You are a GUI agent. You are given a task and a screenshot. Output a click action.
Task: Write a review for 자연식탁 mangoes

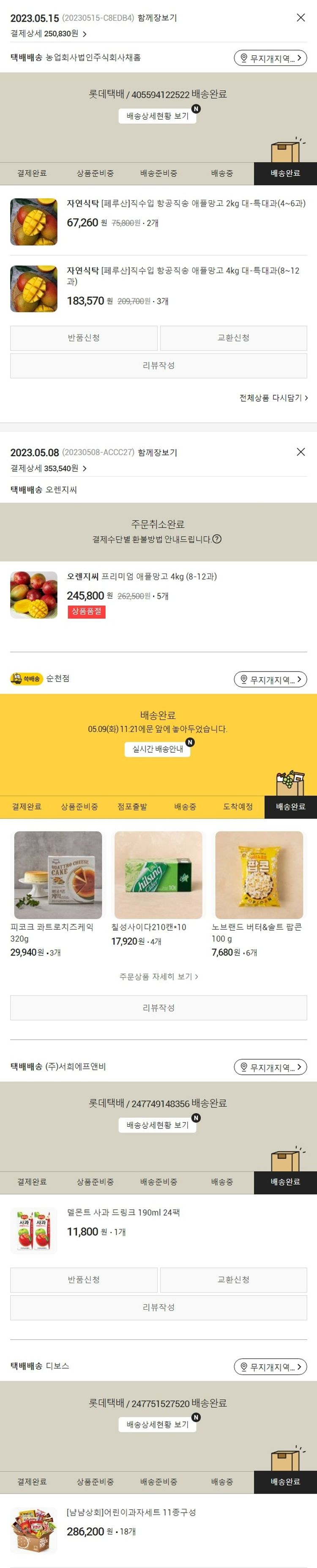click(x=158, y=365)
